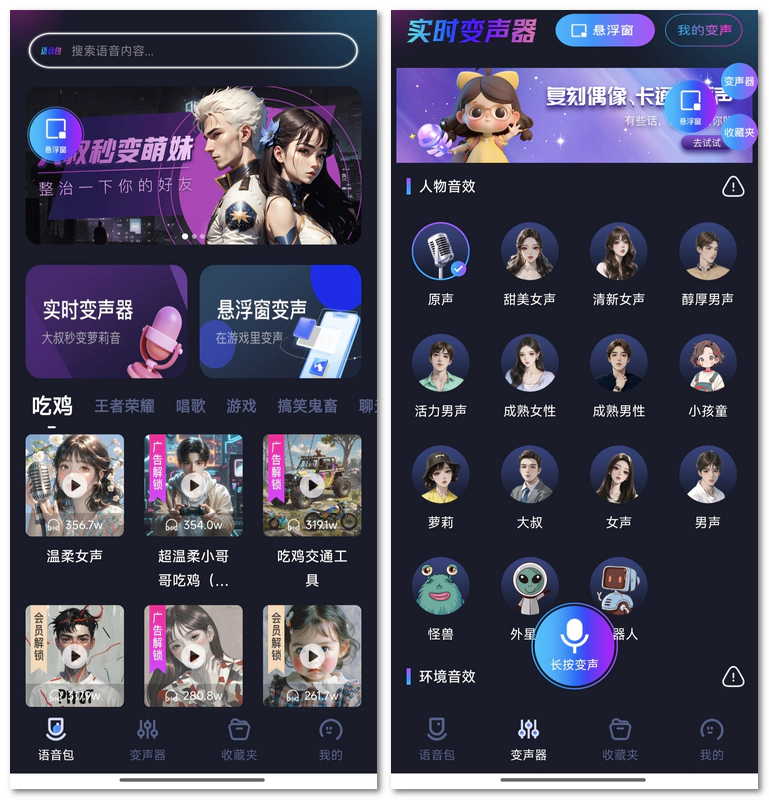Screen dimensions: 769x800
Task: Open the 超温柔小哥哥吃鸡 voice pack
Action: 194,485
